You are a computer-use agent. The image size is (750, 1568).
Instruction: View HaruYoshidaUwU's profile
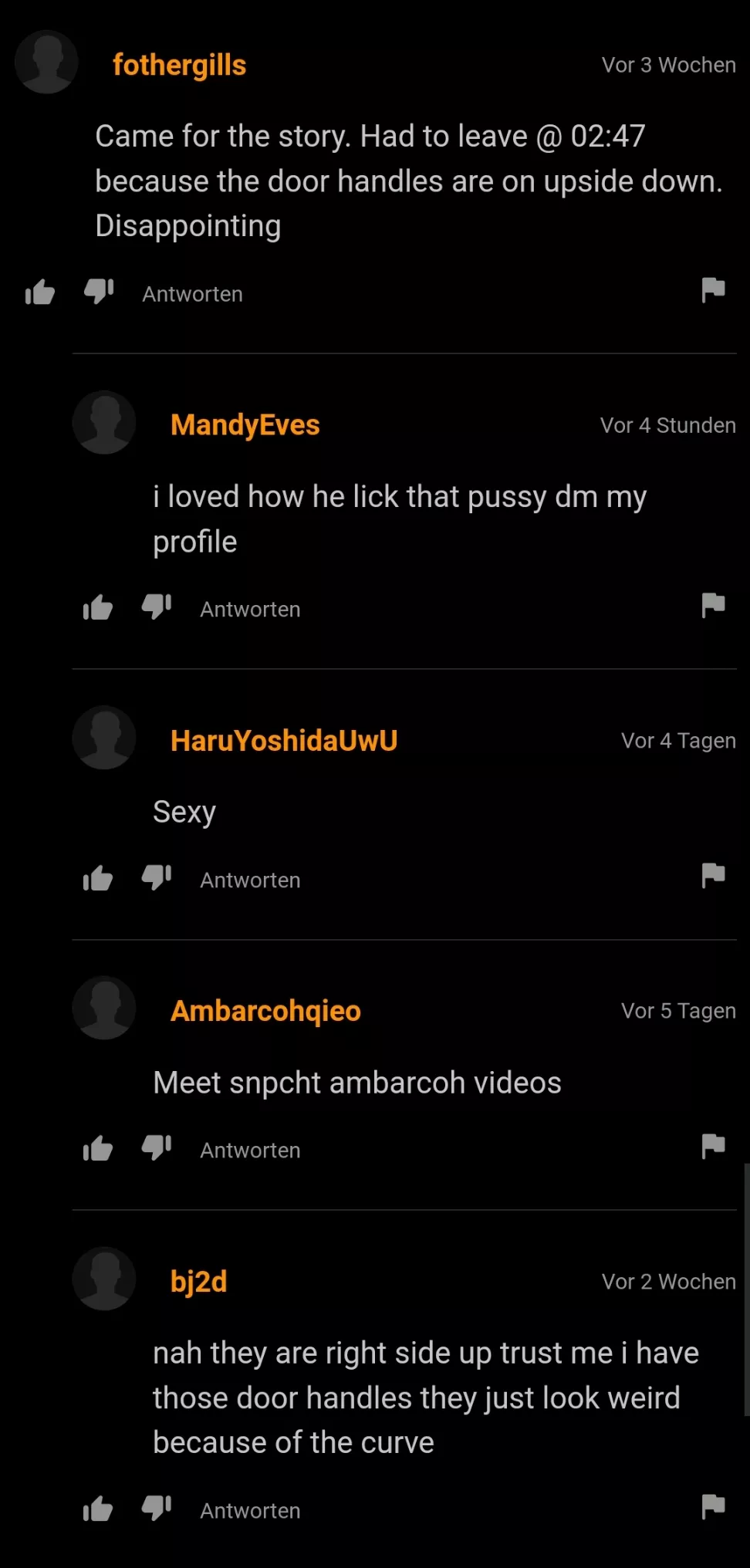click(283, 741)
